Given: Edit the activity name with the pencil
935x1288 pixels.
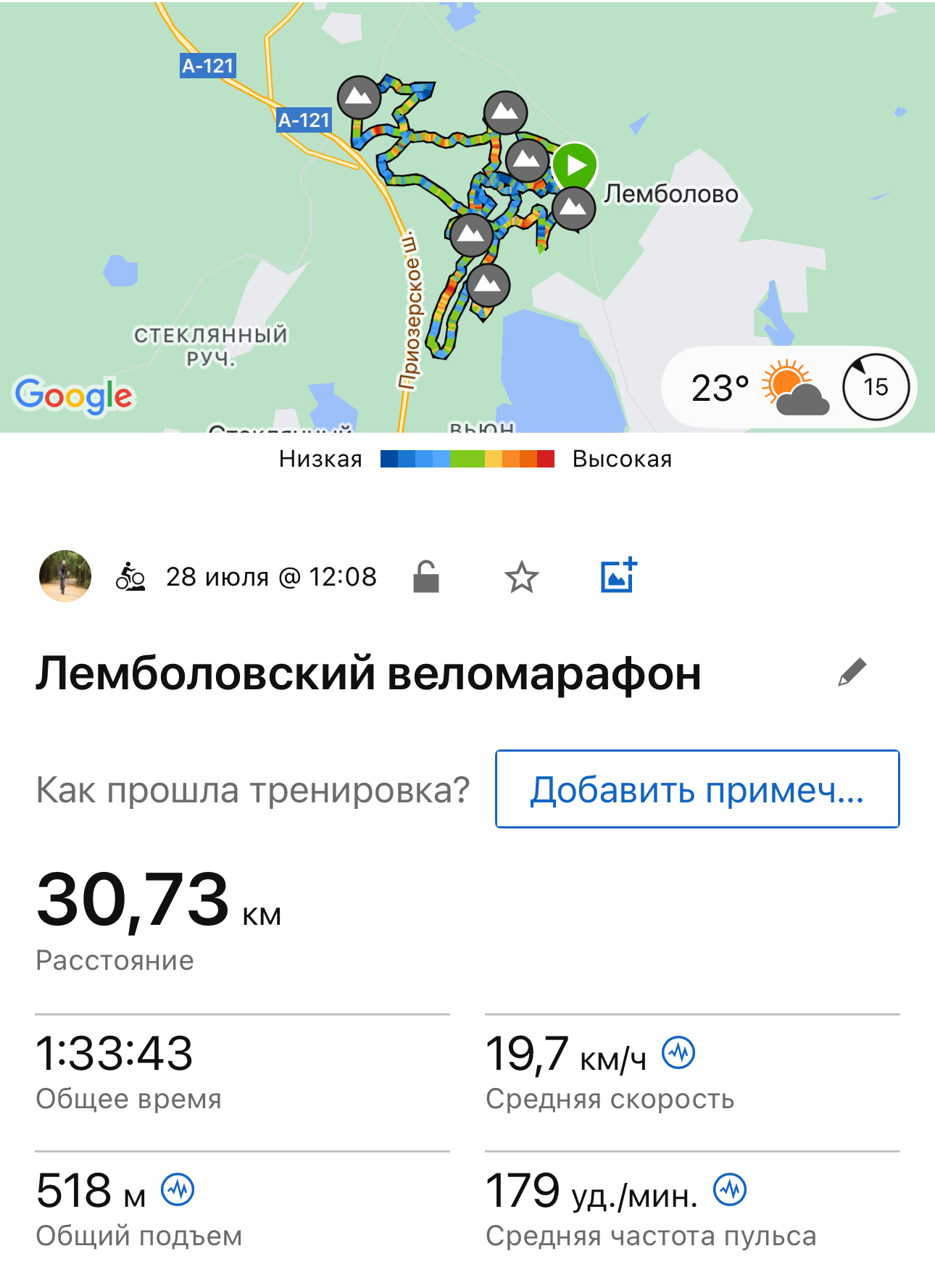Looking at the screenshot, I should 852,673.
